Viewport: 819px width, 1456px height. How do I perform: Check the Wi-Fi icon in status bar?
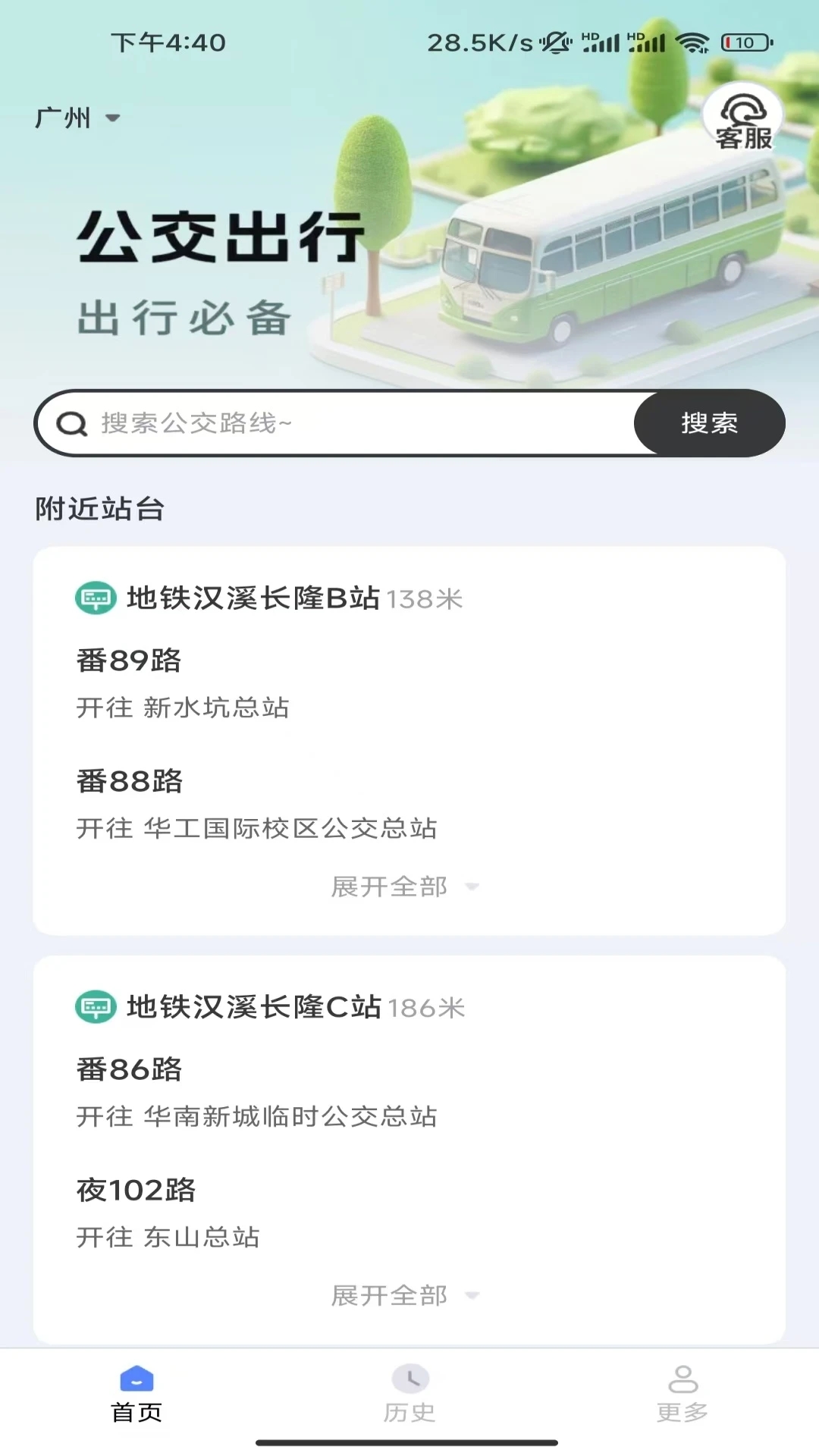tap(692, 43)
